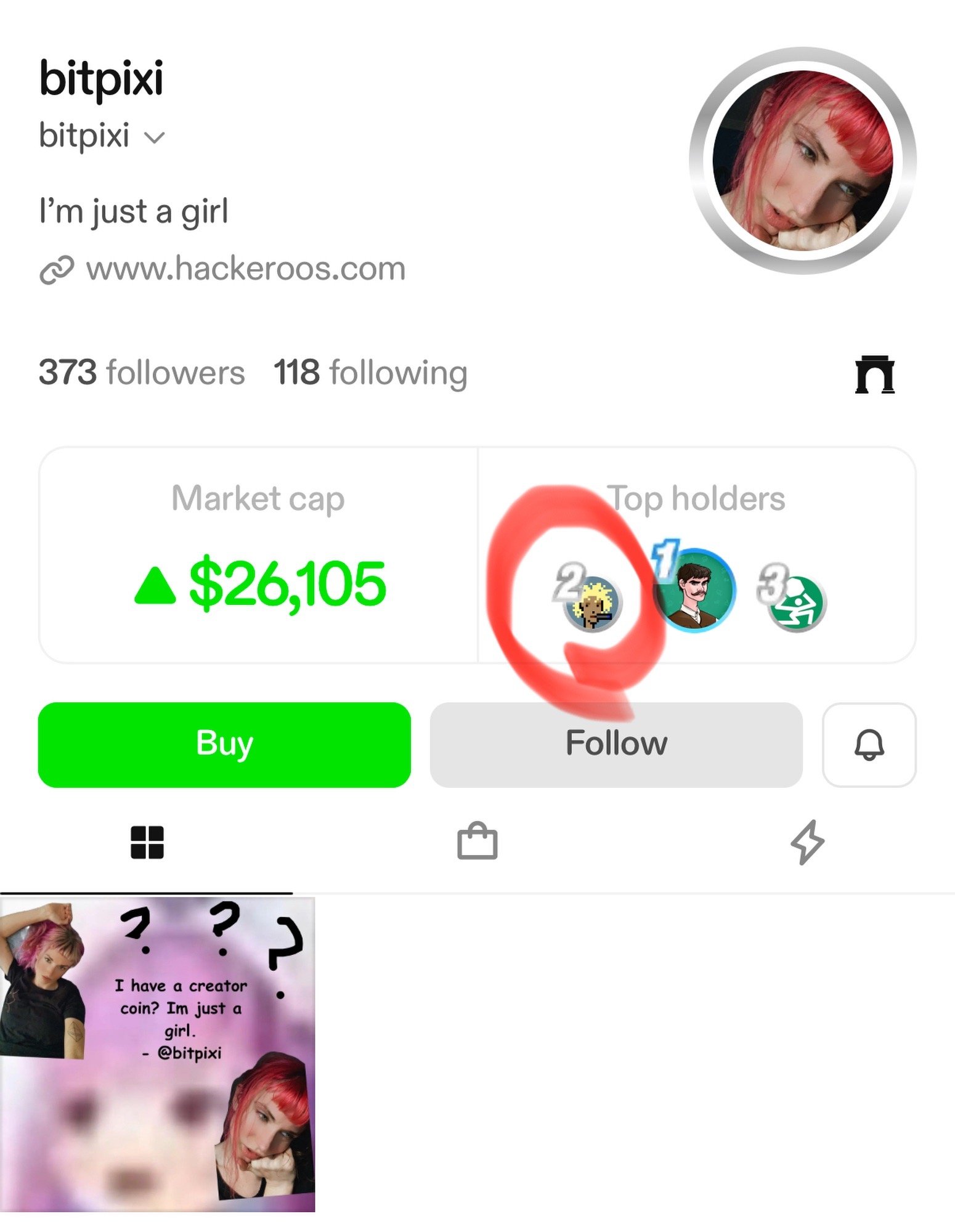This screenshot has width=955, height=1232.
Task: Buy the bitpixi creator coin
Action: pos(224,744)
